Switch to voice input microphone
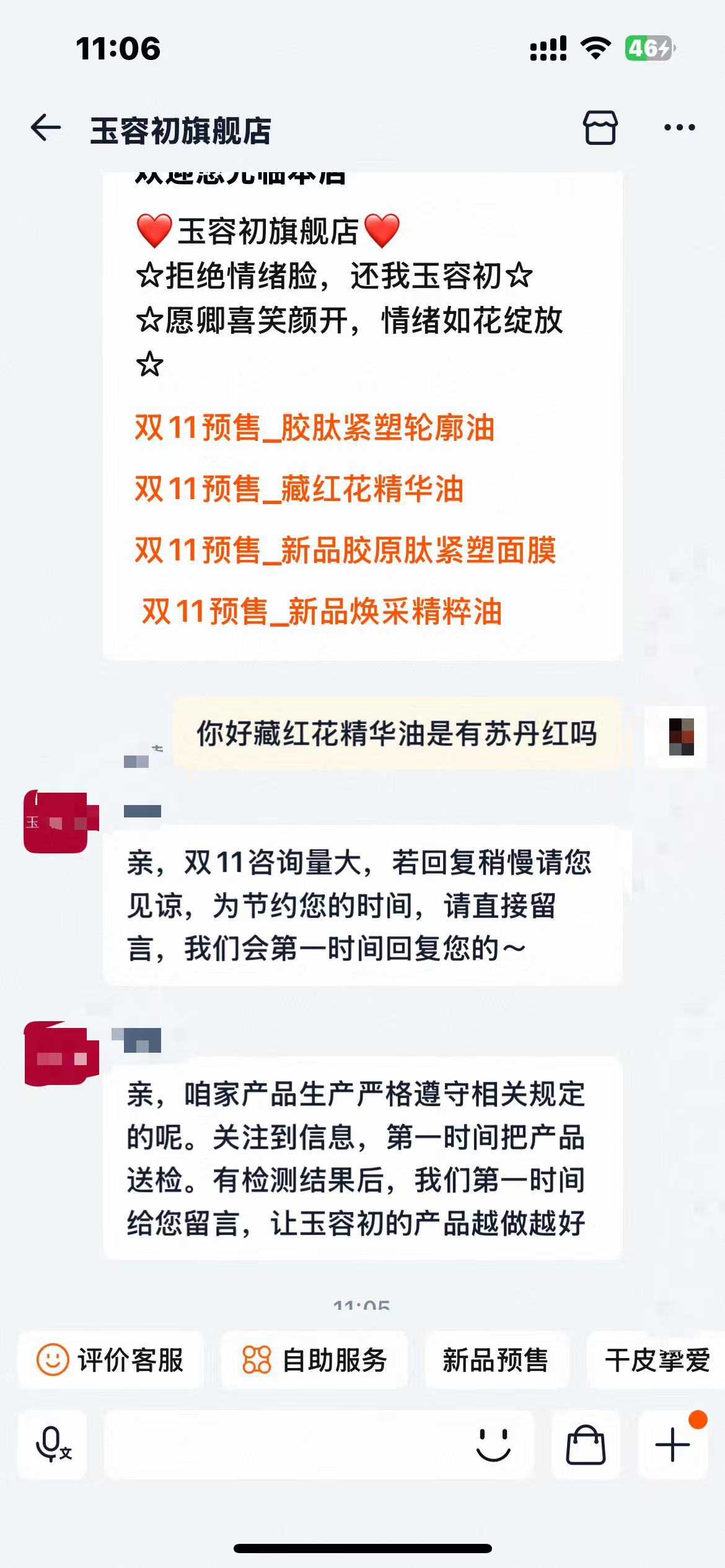The image size is (725, 1568). pos(53,1445)
